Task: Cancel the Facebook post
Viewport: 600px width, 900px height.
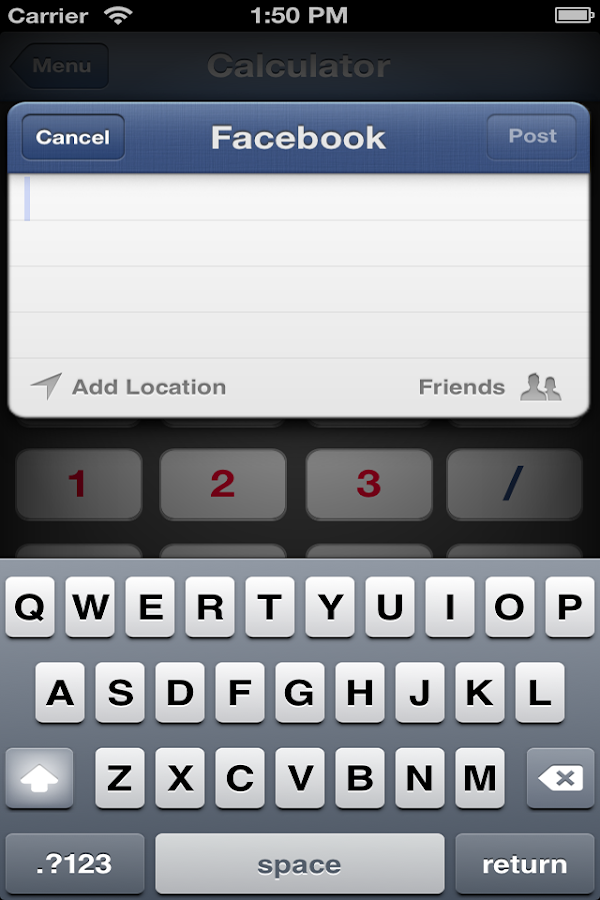Action: [x=73, y=137]
